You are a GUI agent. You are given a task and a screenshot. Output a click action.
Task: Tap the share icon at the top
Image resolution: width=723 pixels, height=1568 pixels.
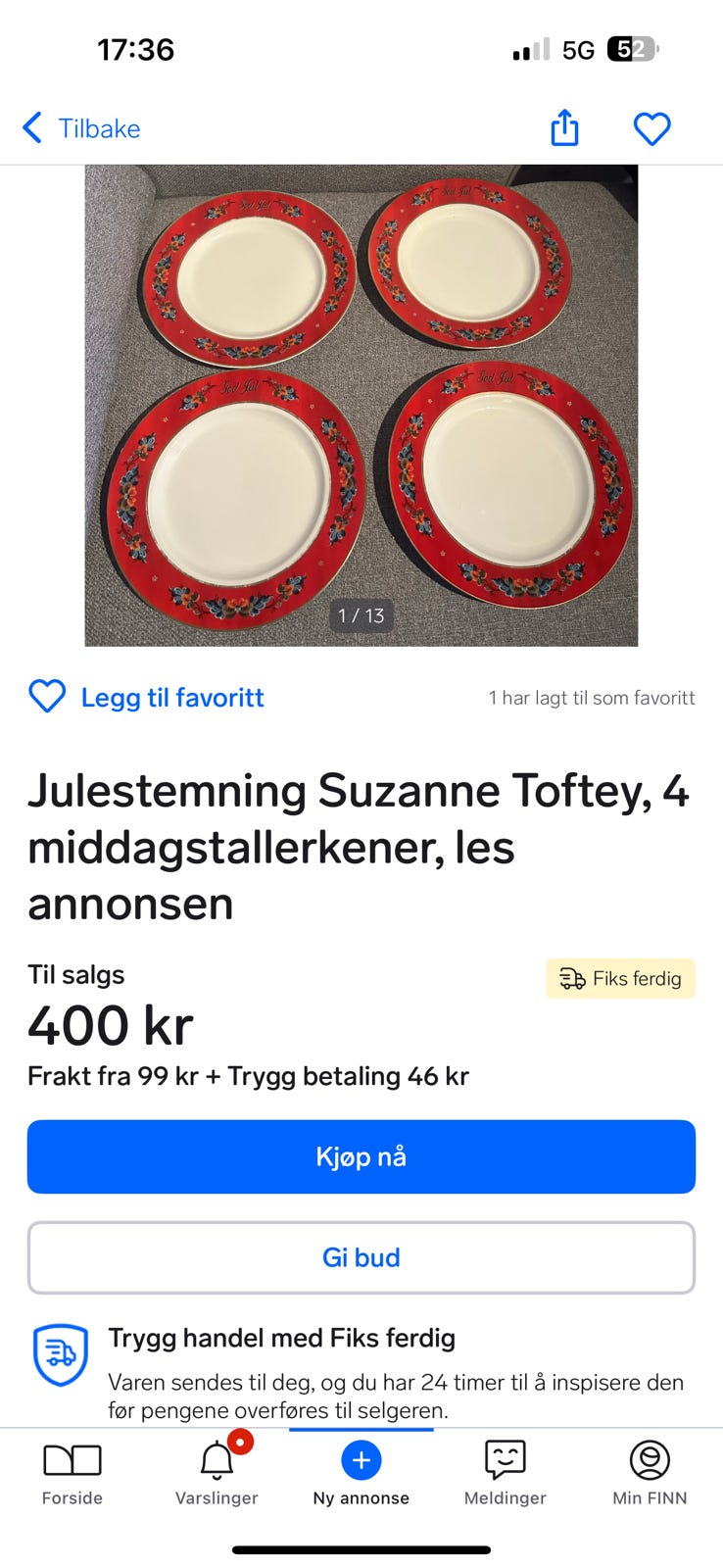click(x=563, y=128)
